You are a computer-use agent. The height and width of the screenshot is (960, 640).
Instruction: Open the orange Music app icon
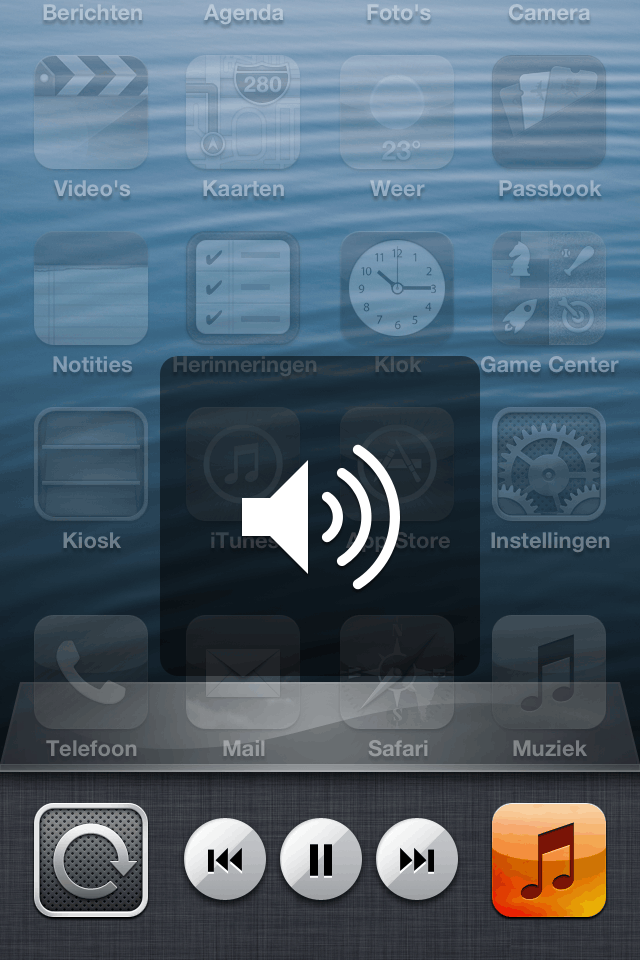(x=549, y=860)
